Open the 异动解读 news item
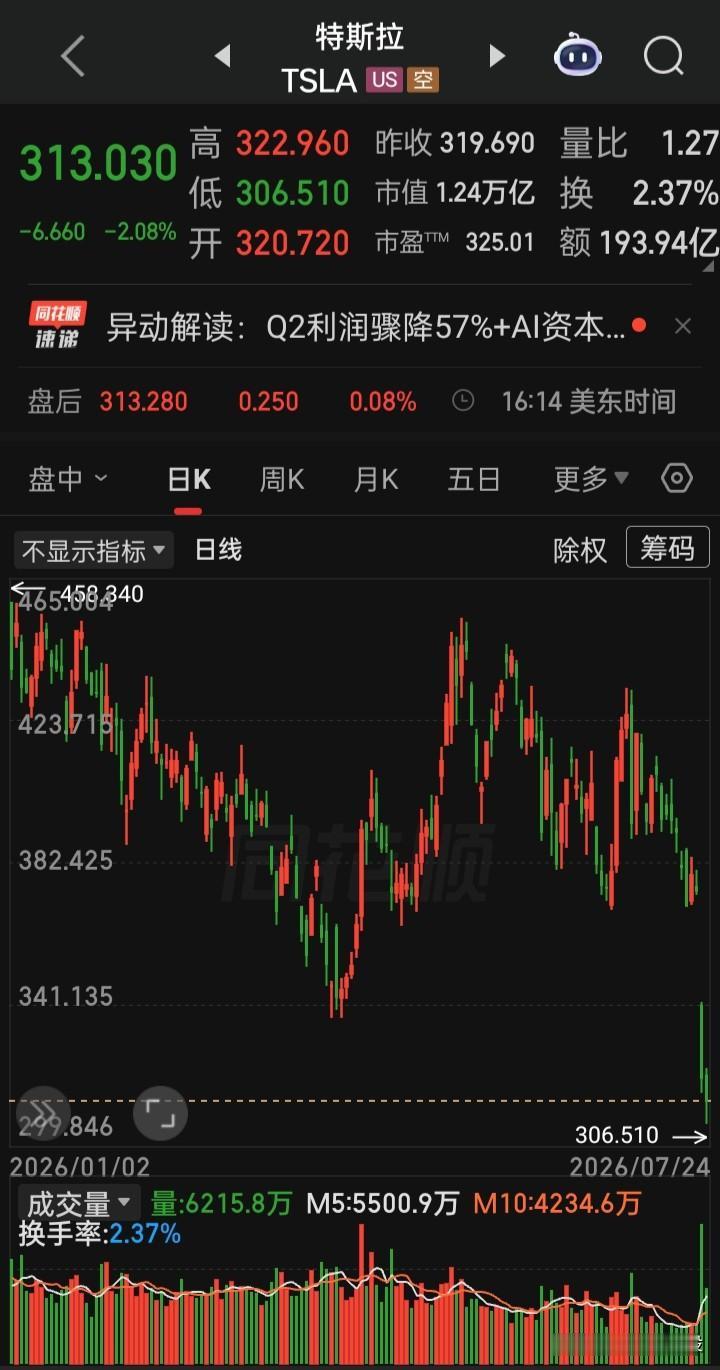 pyautogui.click(x=366, y=327)
